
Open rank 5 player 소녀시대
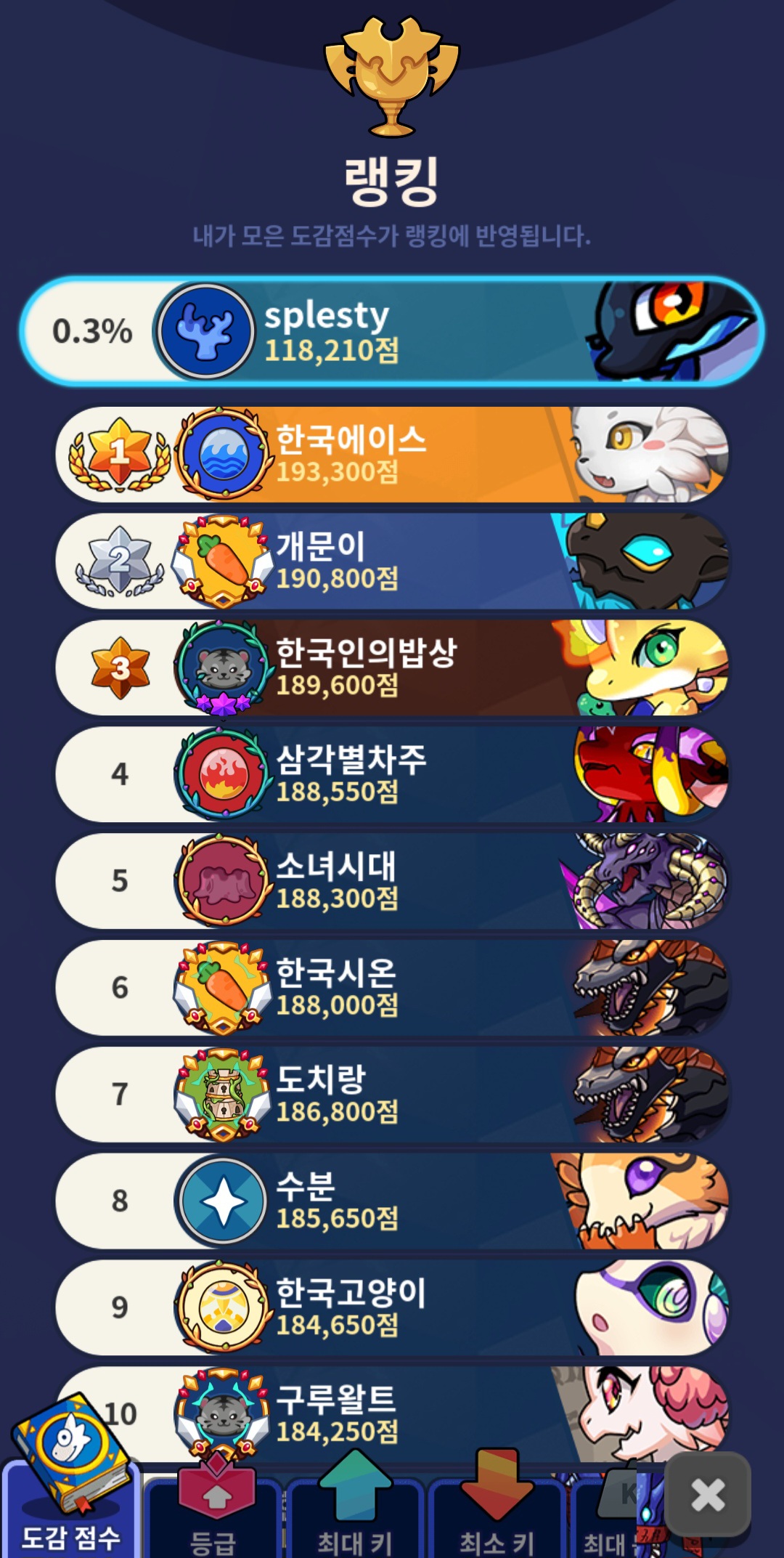tap(392, 881)
